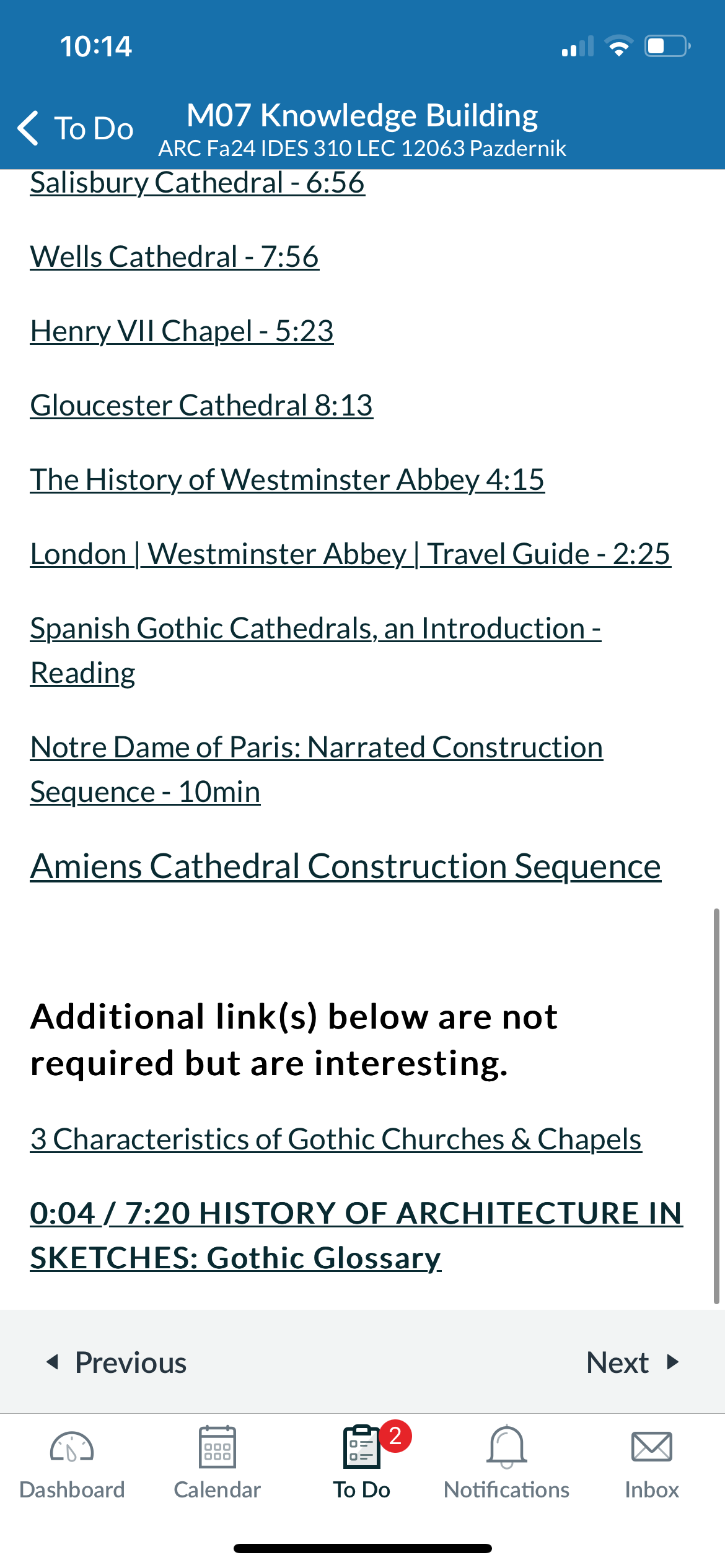
Task: Go to the Next module item
Action: (x=633, y=1362)
